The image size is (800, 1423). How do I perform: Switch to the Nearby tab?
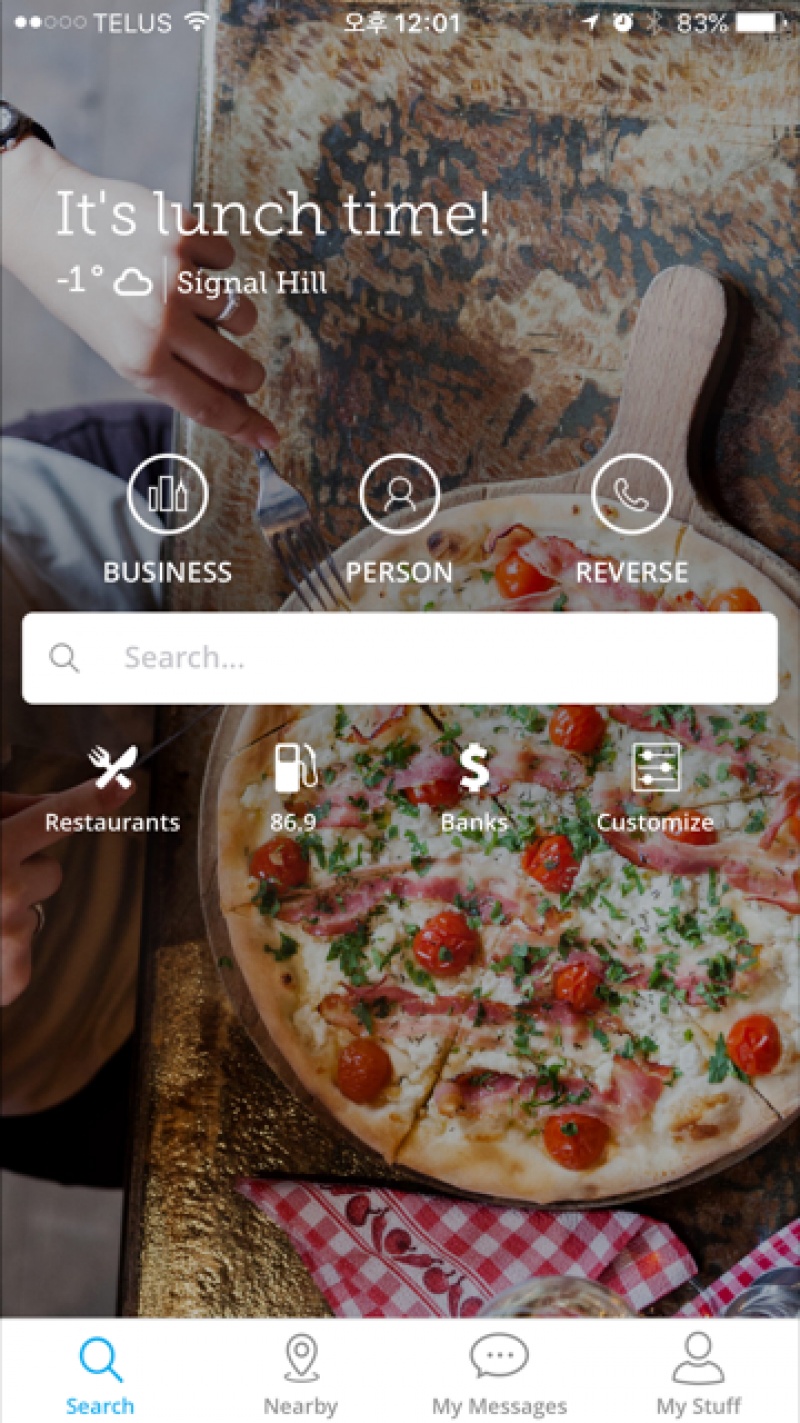[x=300, y=1375]
